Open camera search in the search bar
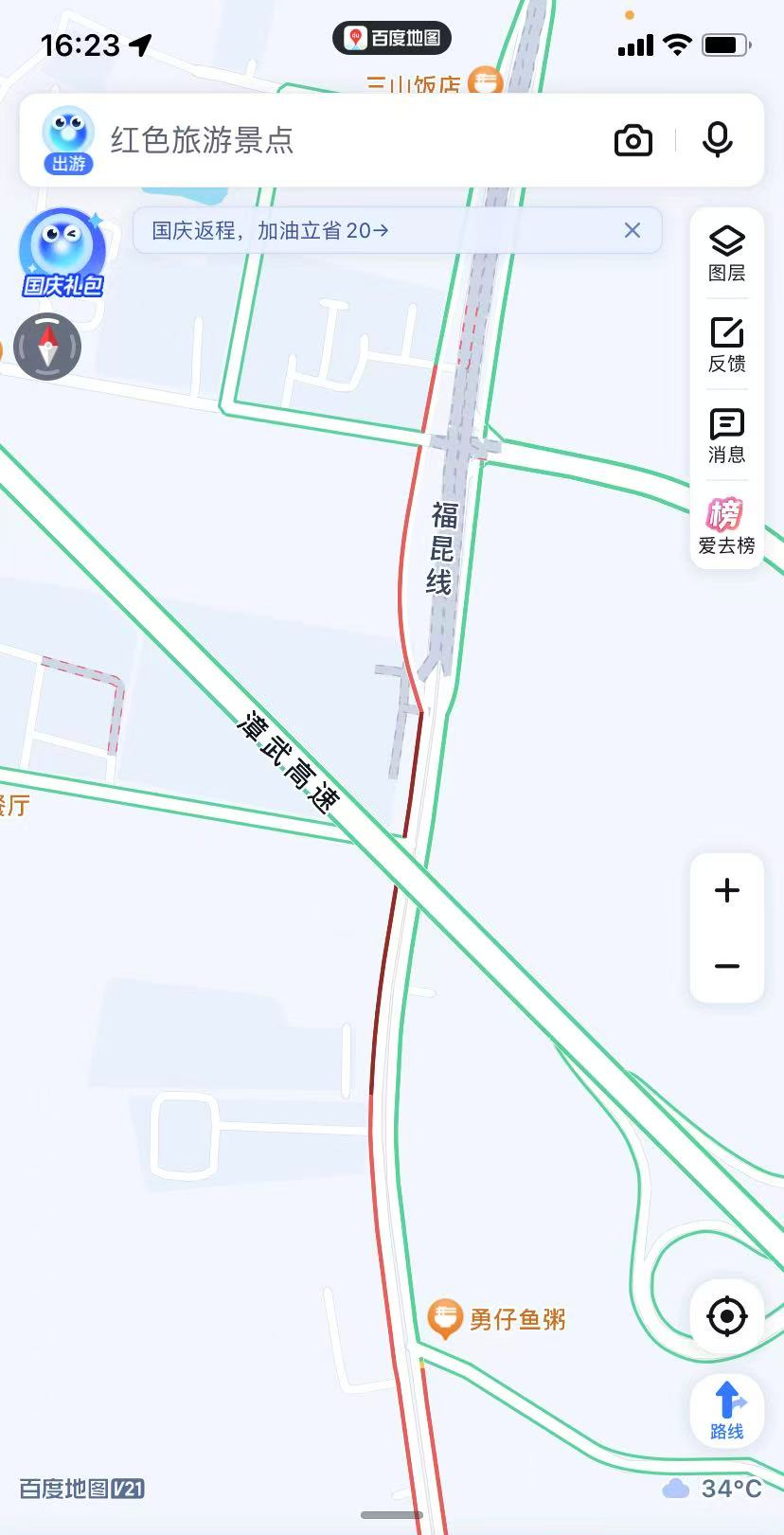The width and height of the screenshot is (784, 1535). point(633,141)
